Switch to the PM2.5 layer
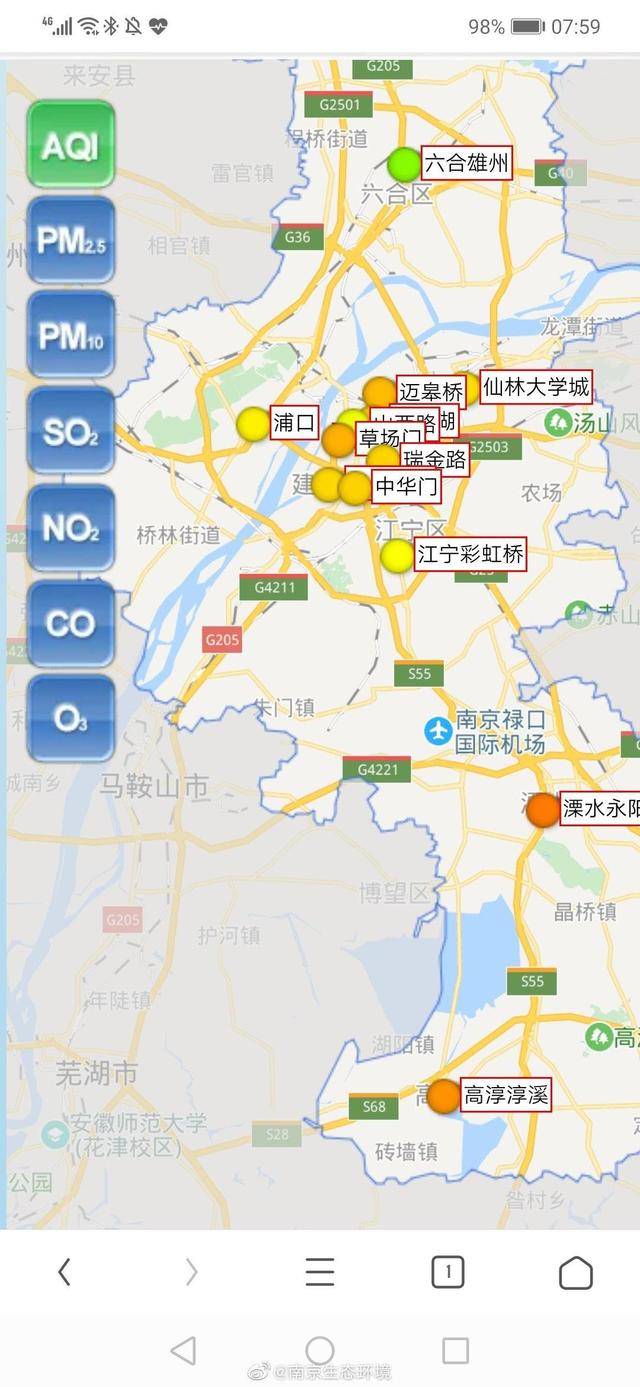This screenshot has width=640, height=1387. coord(71,240)
